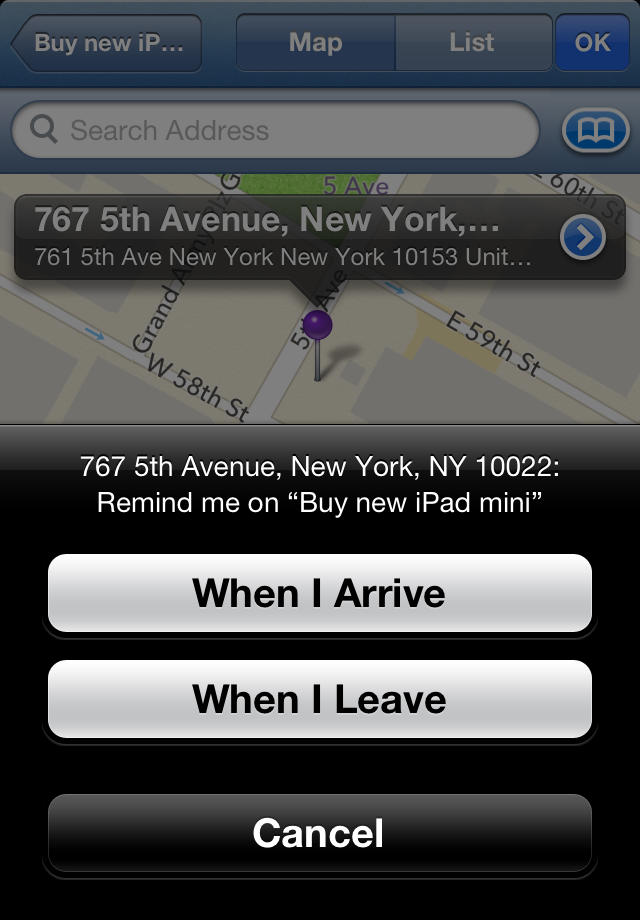The image size is (640, 920).
Task: Tap the Search Address field
Action: [275, 130]
